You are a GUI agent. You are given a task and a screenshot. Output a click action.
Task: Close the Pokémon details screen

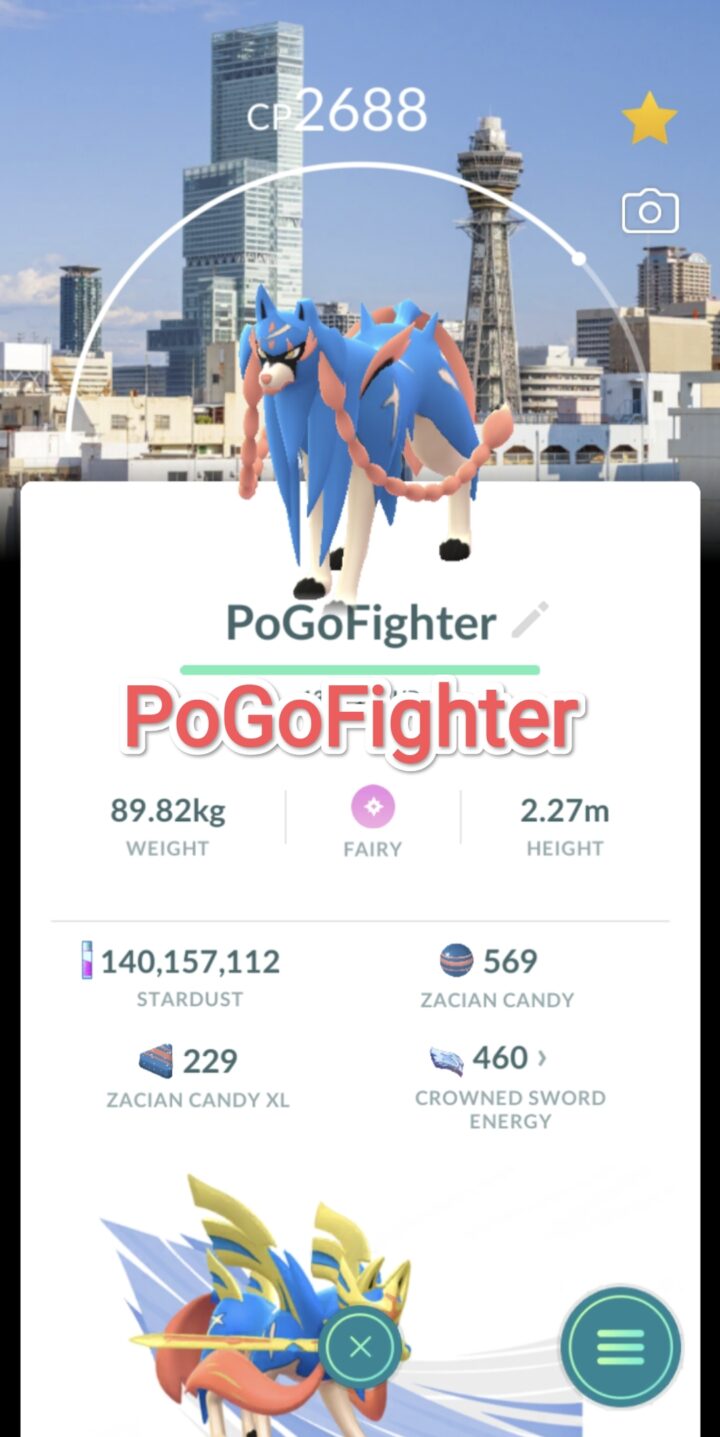tap(361, 1347)
